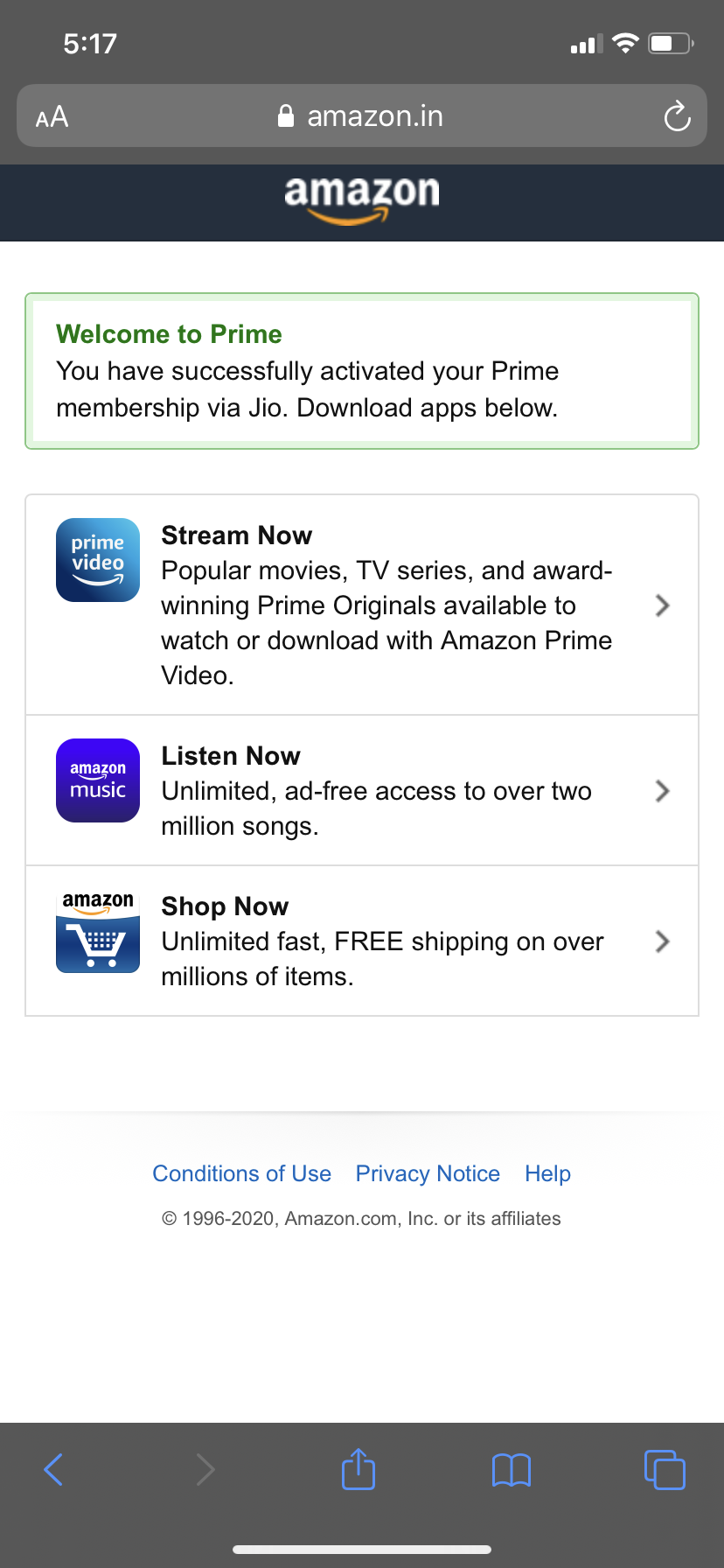This screenshot has width=724, height=1568.
Task: Go back to the previous page
Action: pyautogui.click(x=53, y=1469)
